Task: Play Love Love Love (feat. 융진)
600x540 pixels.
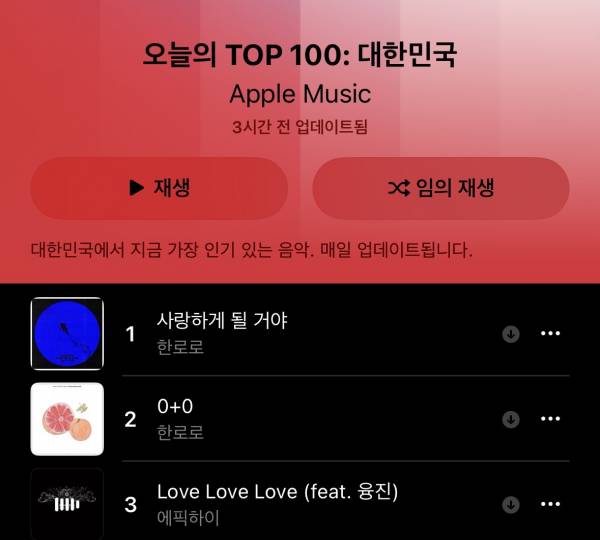Action: point(278,492)
